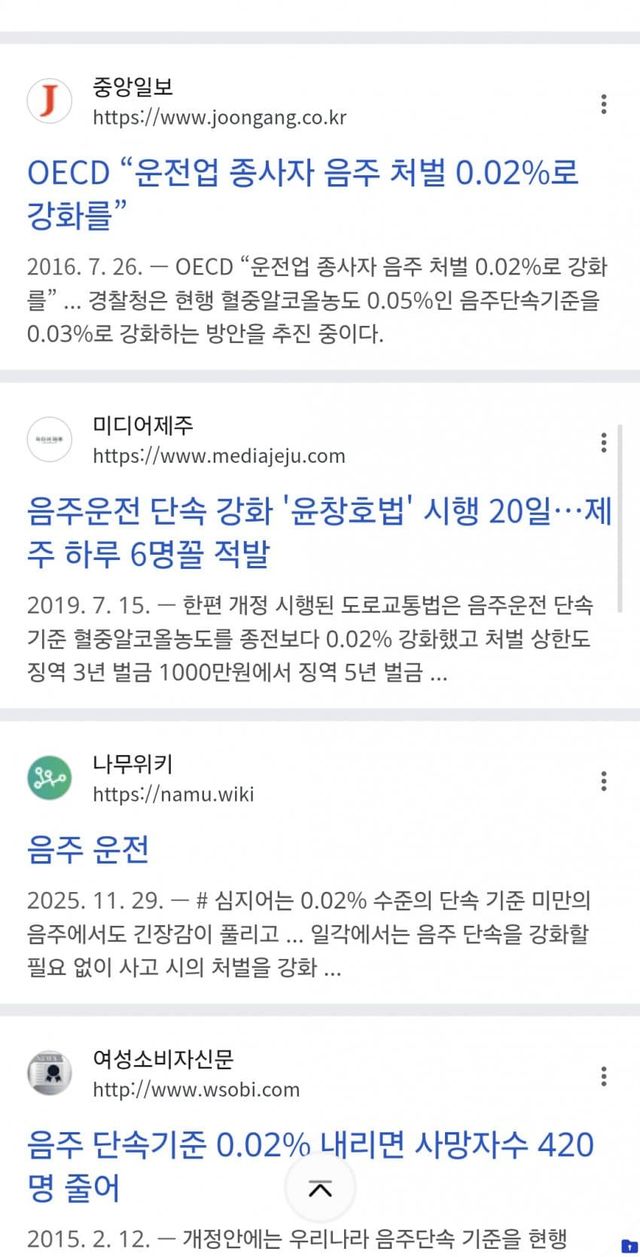Open more options for the 여성소비자신문 result

(x=604, y=1076)
